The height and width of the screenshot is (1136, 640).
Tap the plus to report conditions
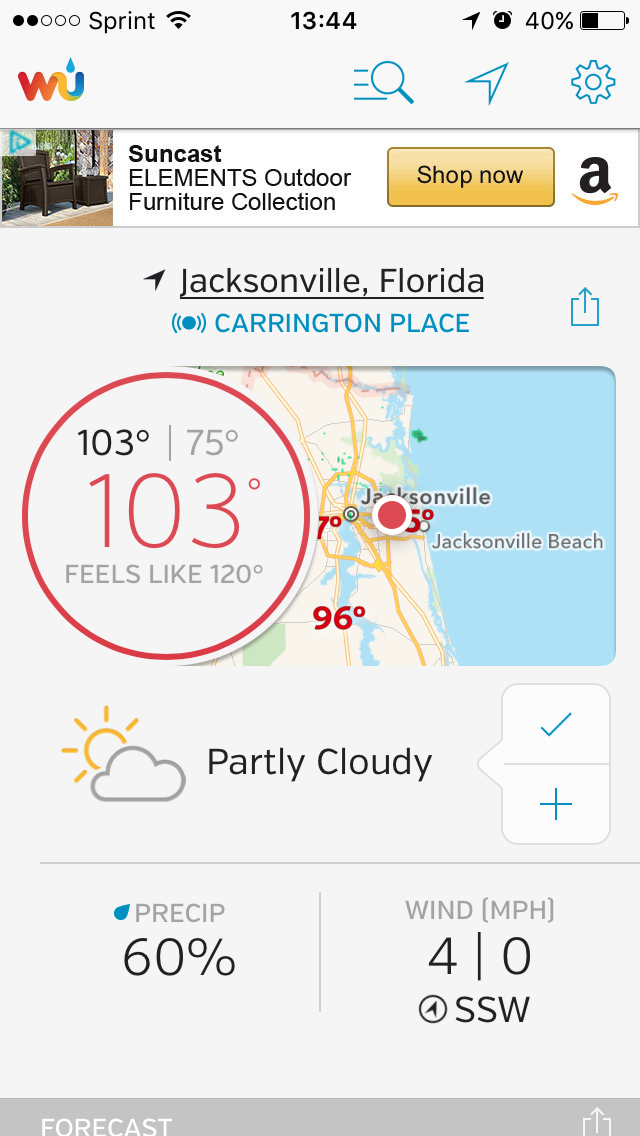(x=555, y=804)
